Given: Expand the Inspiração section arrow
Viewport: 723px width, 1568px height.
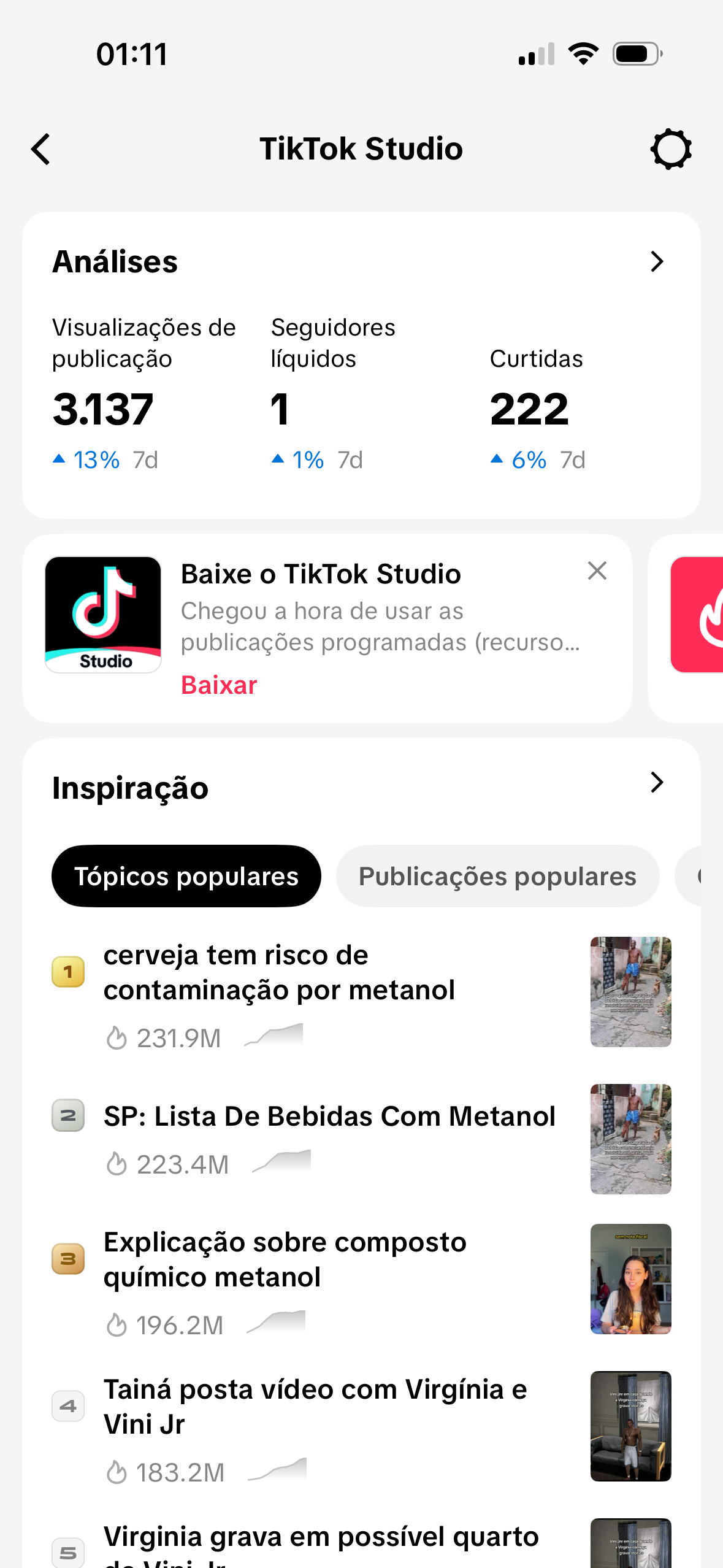Looking at the screenshot, I should tap(657, 783).
